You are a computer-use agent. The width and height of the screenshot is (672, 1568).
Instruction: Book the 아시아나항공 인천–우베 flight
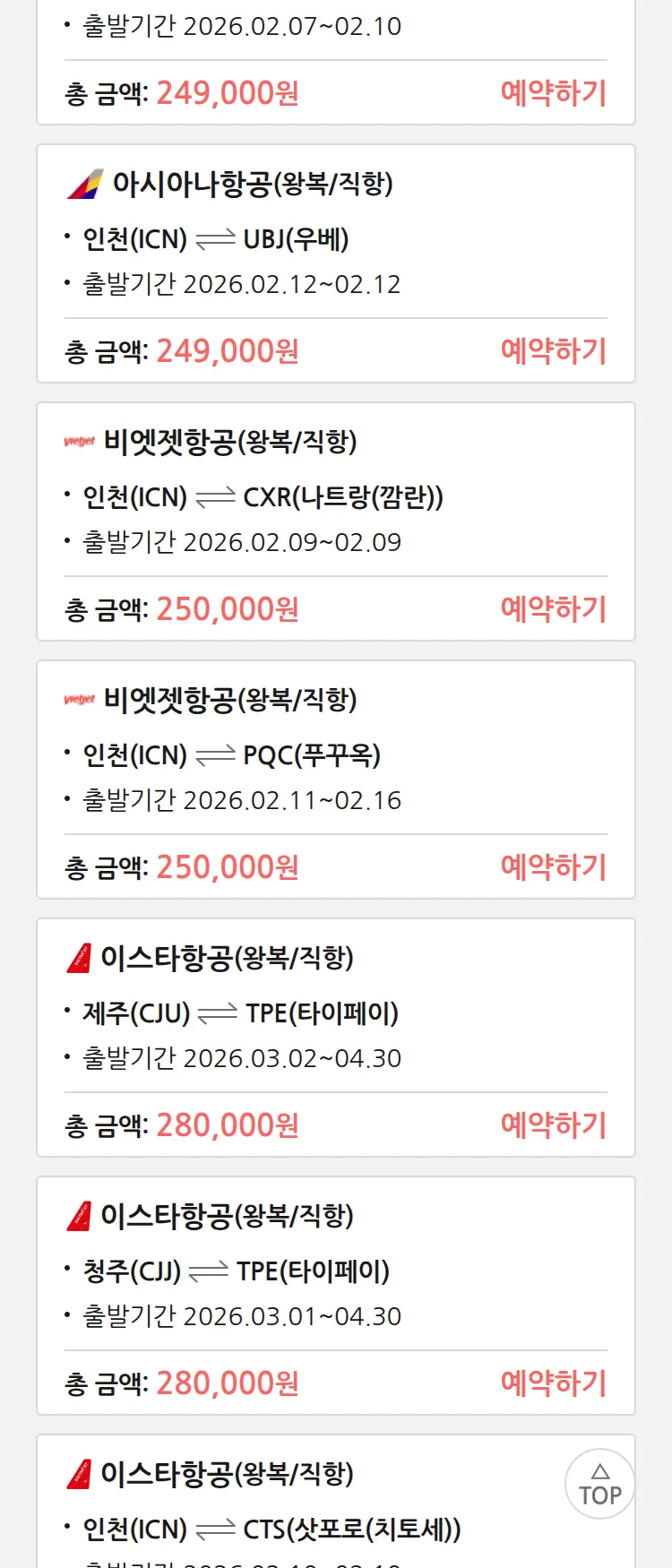point(553,351)
